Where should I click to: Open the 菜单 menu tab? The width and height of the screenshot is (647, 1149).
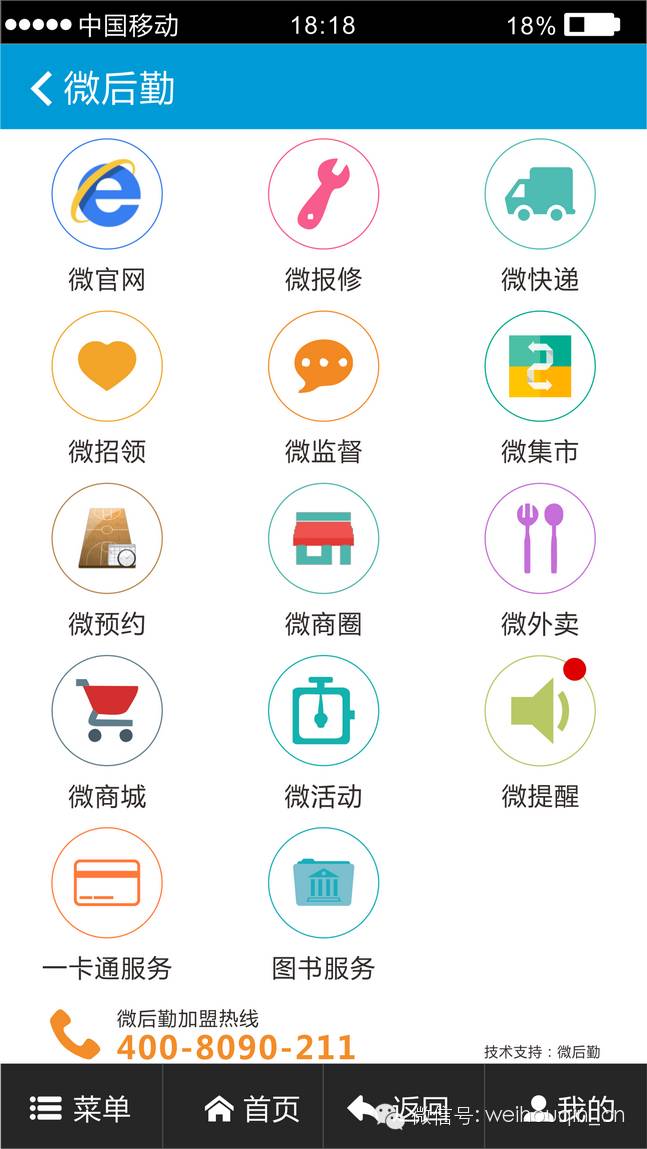tap(81, 1107)
